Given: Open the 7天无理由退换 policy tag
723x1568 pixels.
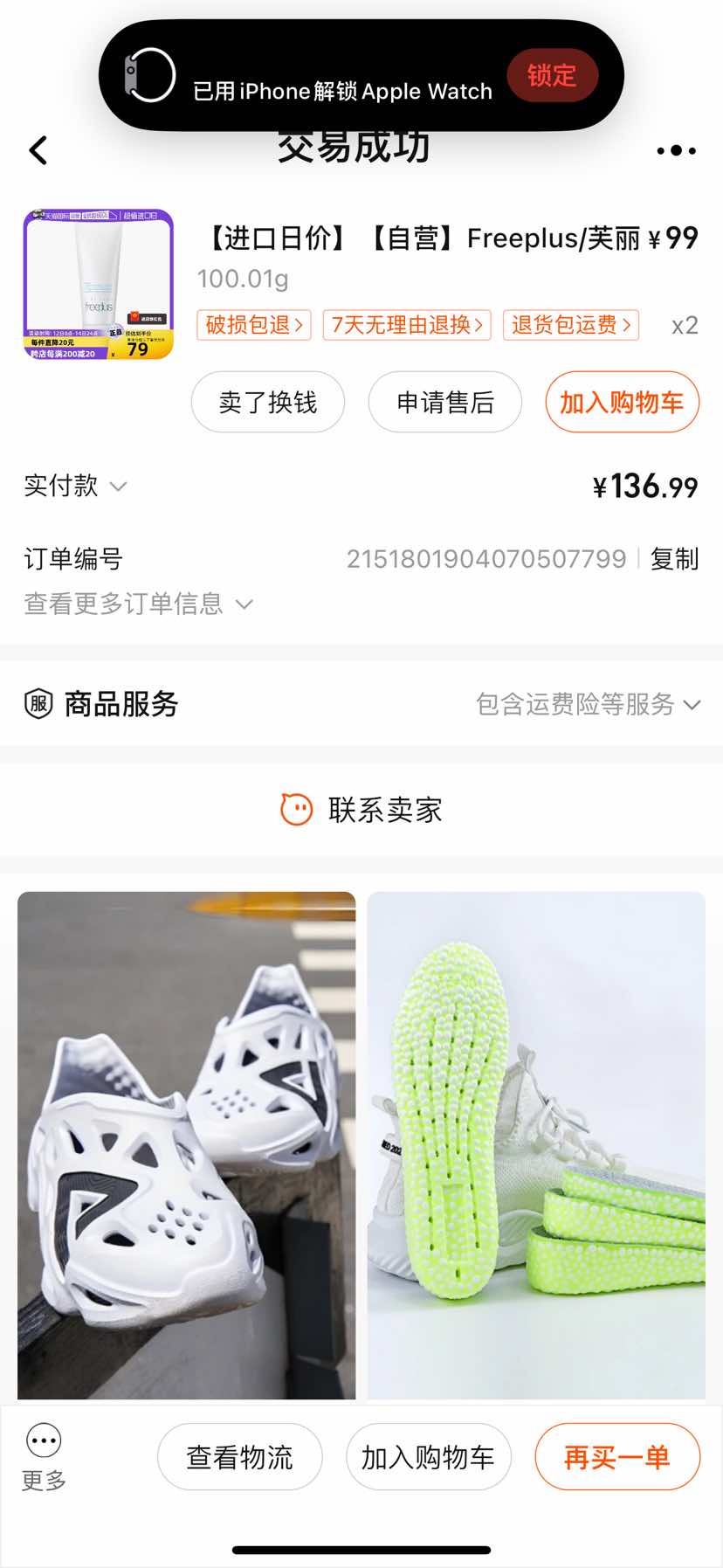Looking at the screenshot, I should [407, 325].
